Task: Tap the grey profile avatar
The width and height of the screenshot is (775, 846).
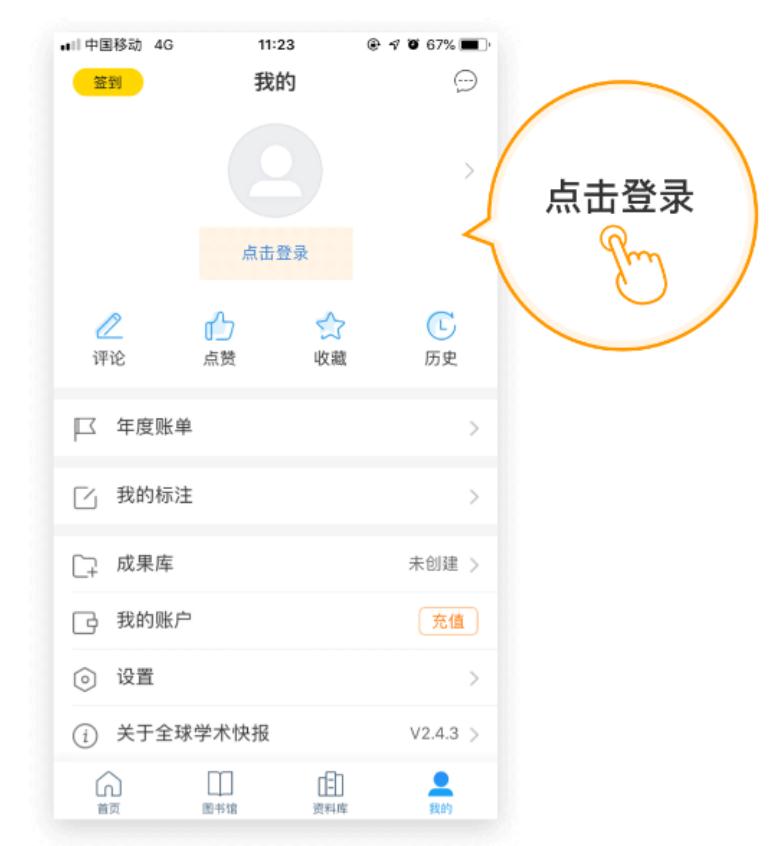Action: tap(275, 171)
